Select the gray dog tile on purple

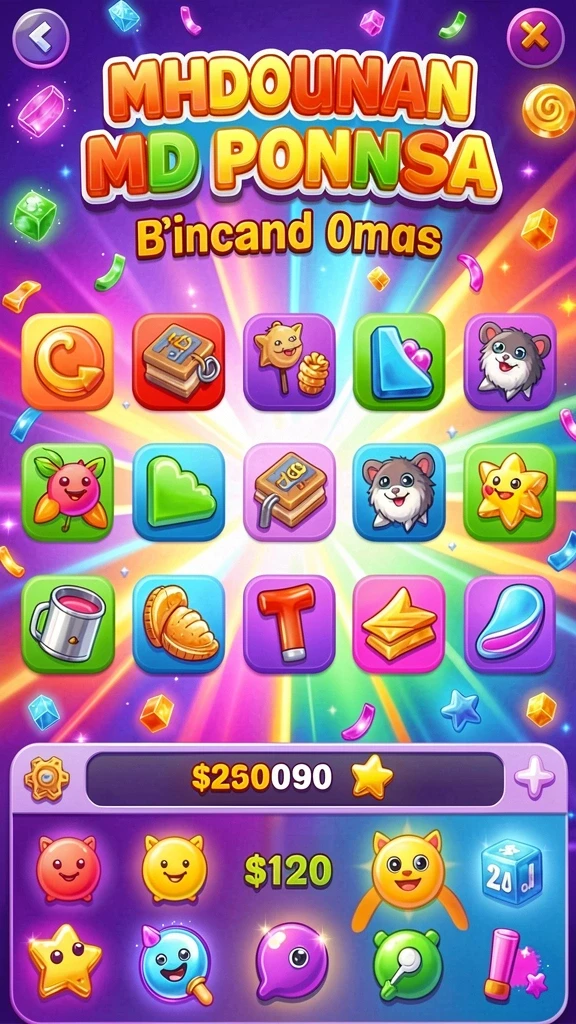[x=510, y=362]
